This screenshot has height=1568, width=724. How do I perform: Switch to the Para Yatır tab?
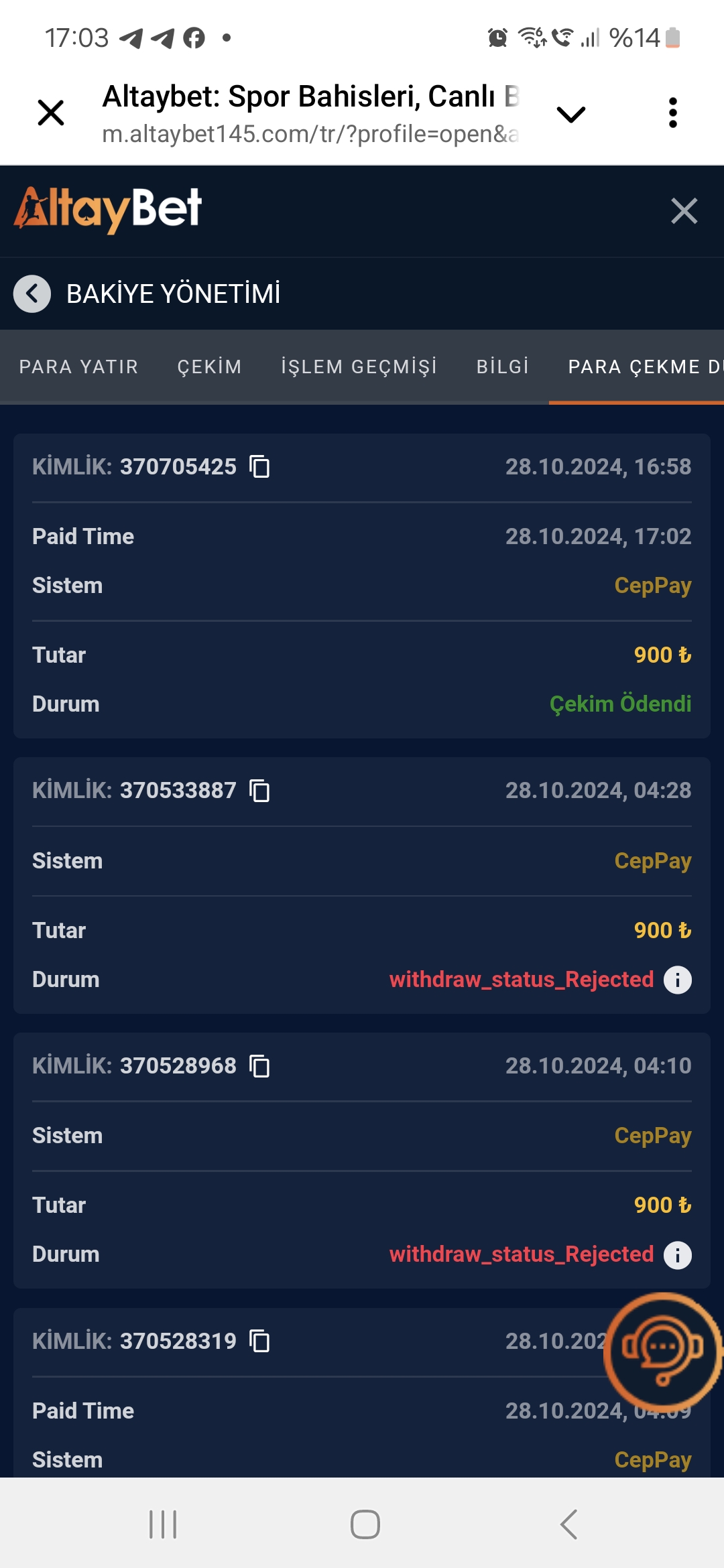(78, 367)
